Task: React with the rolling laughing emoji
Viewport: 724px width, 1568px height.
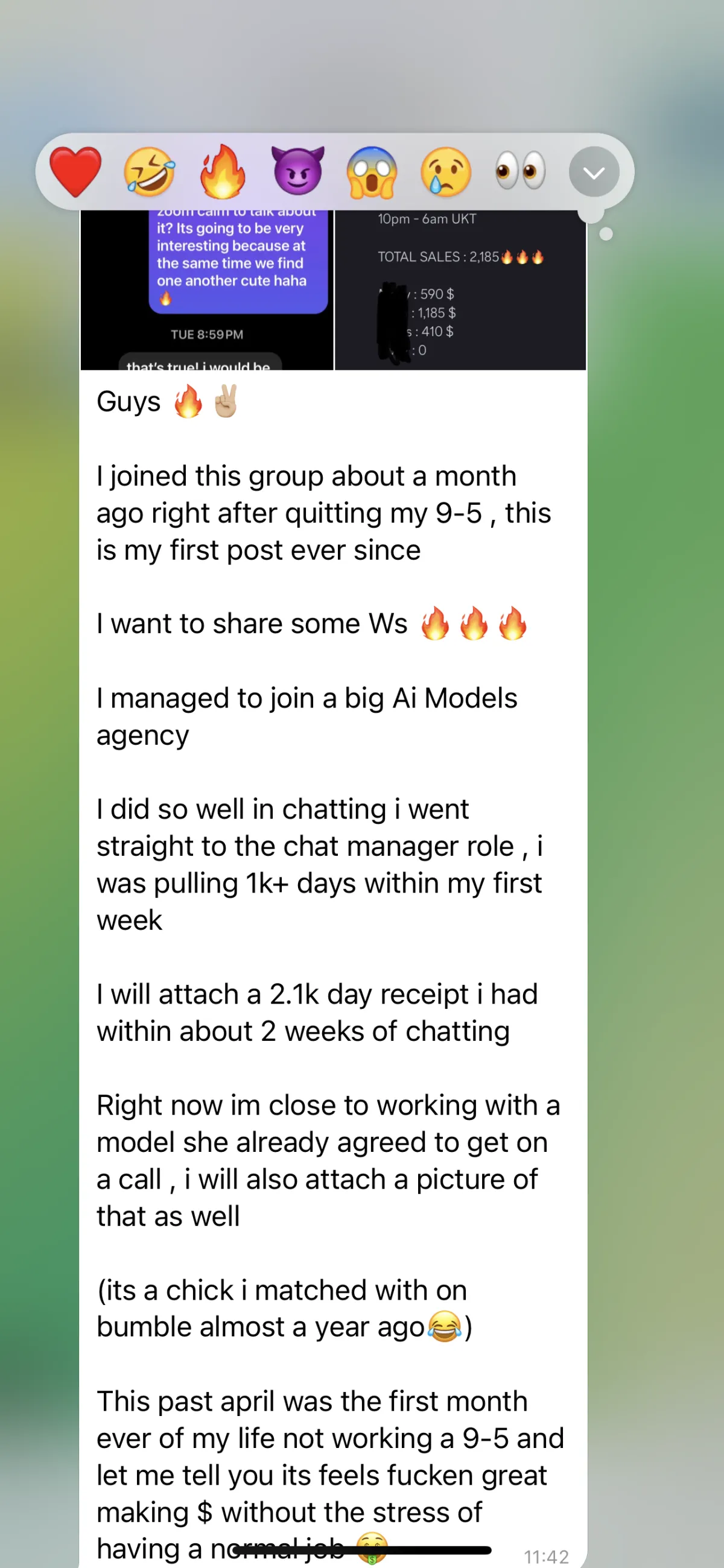Action: (x=149, y=172)
